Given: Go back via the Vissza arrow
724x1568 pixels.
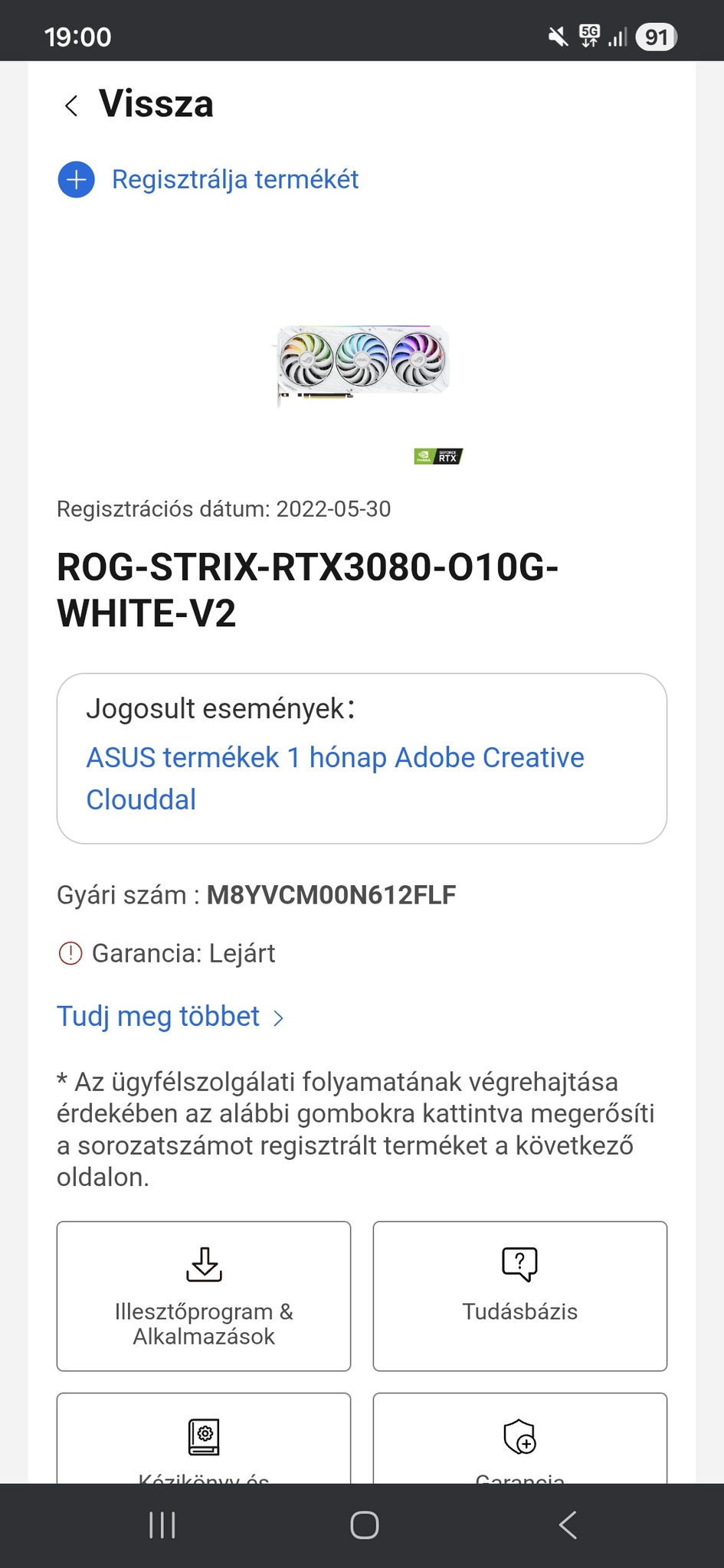Looking at the screenshot, I should (x=72, y=106).
